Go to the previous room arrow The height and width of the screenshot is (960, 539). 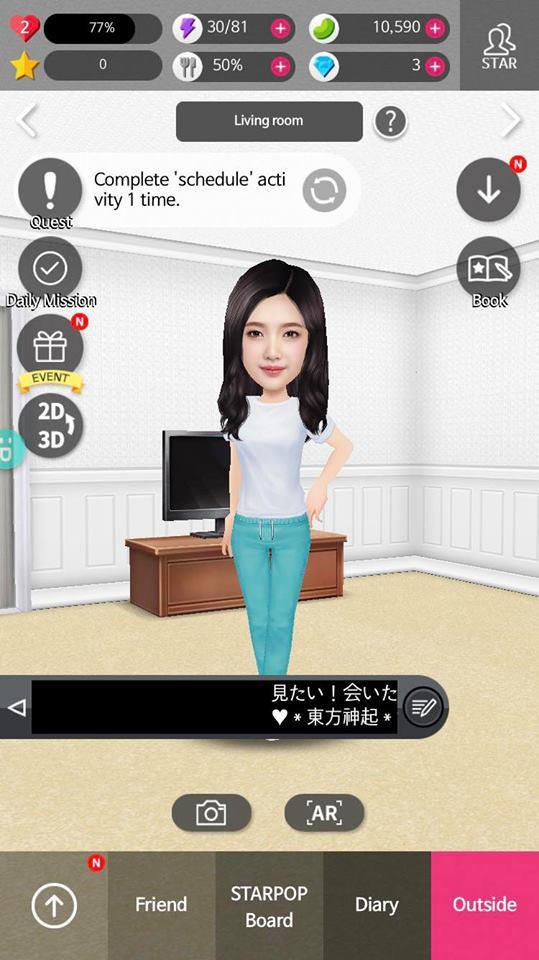coord(26,121)
